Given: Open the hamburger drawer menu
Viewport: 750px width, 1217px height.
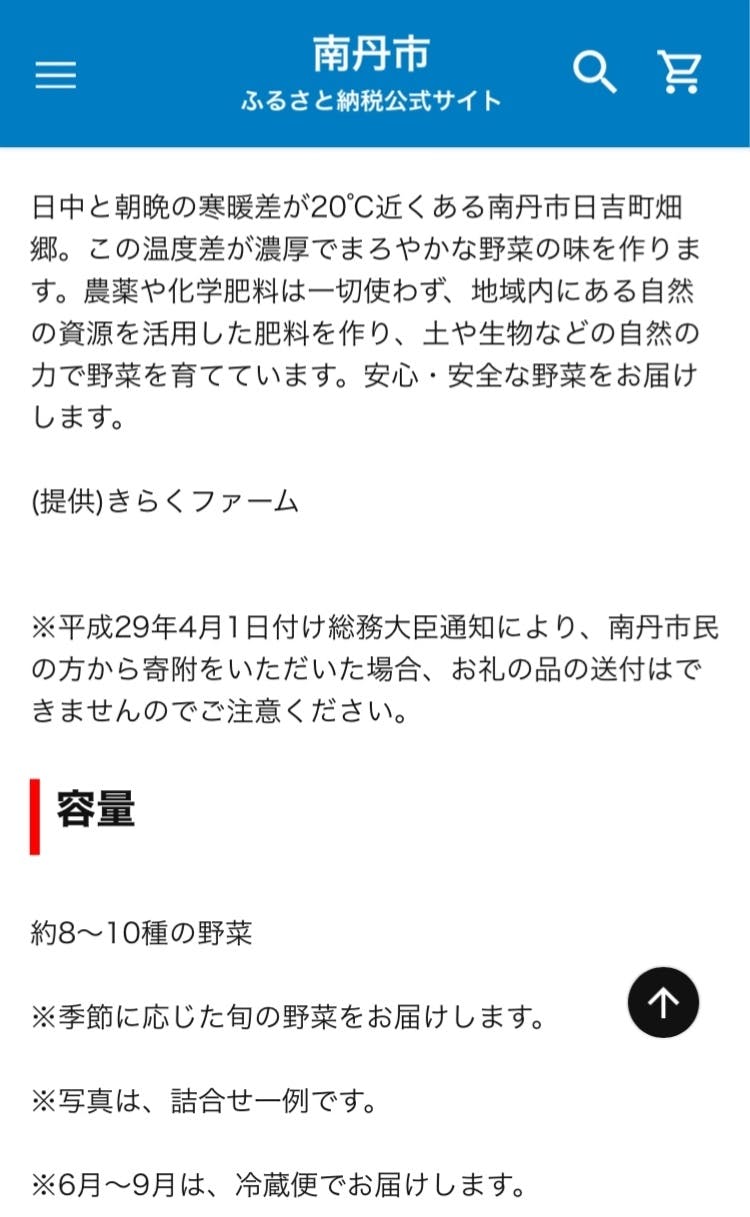Looking at the screenshot, I should pyautogui.click(x=56, y=75).
